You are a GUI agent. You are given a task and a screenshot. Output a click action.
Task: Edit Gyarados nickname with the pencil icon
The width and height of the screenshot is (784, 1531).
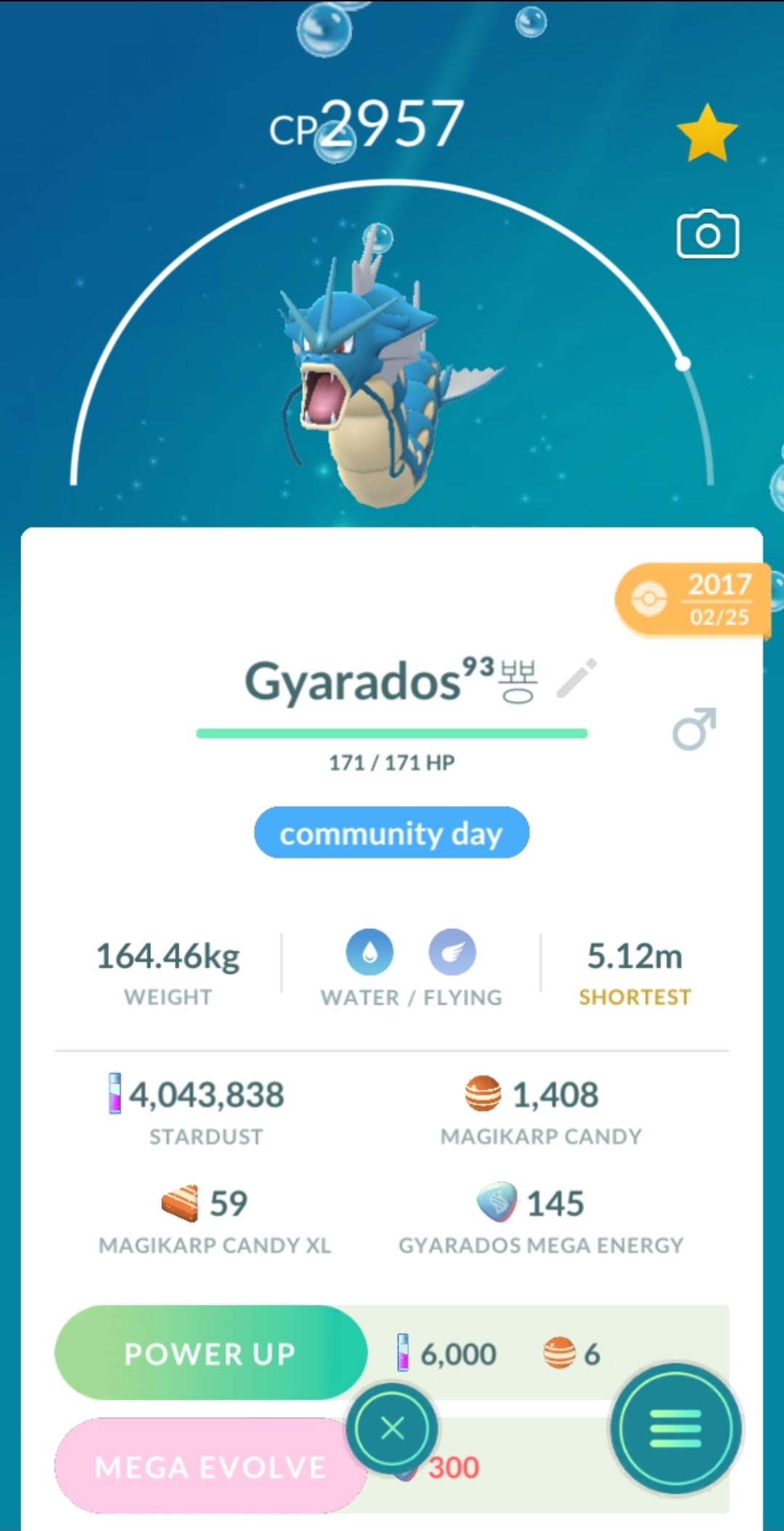coord(577,678)
